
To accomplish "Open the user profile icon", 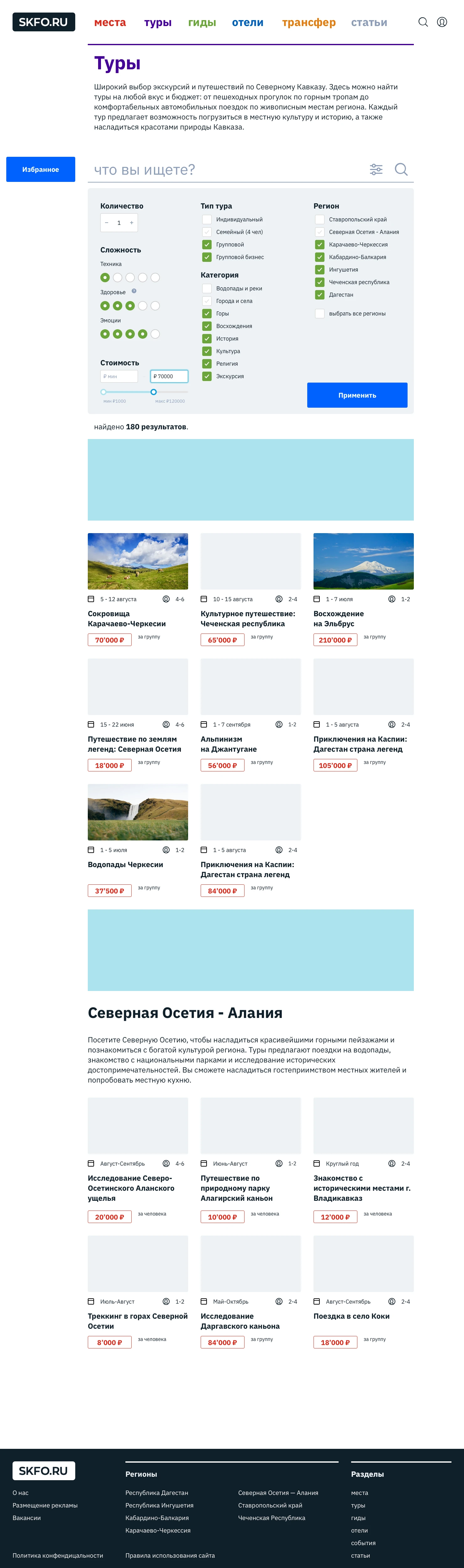I will (442, 23).
